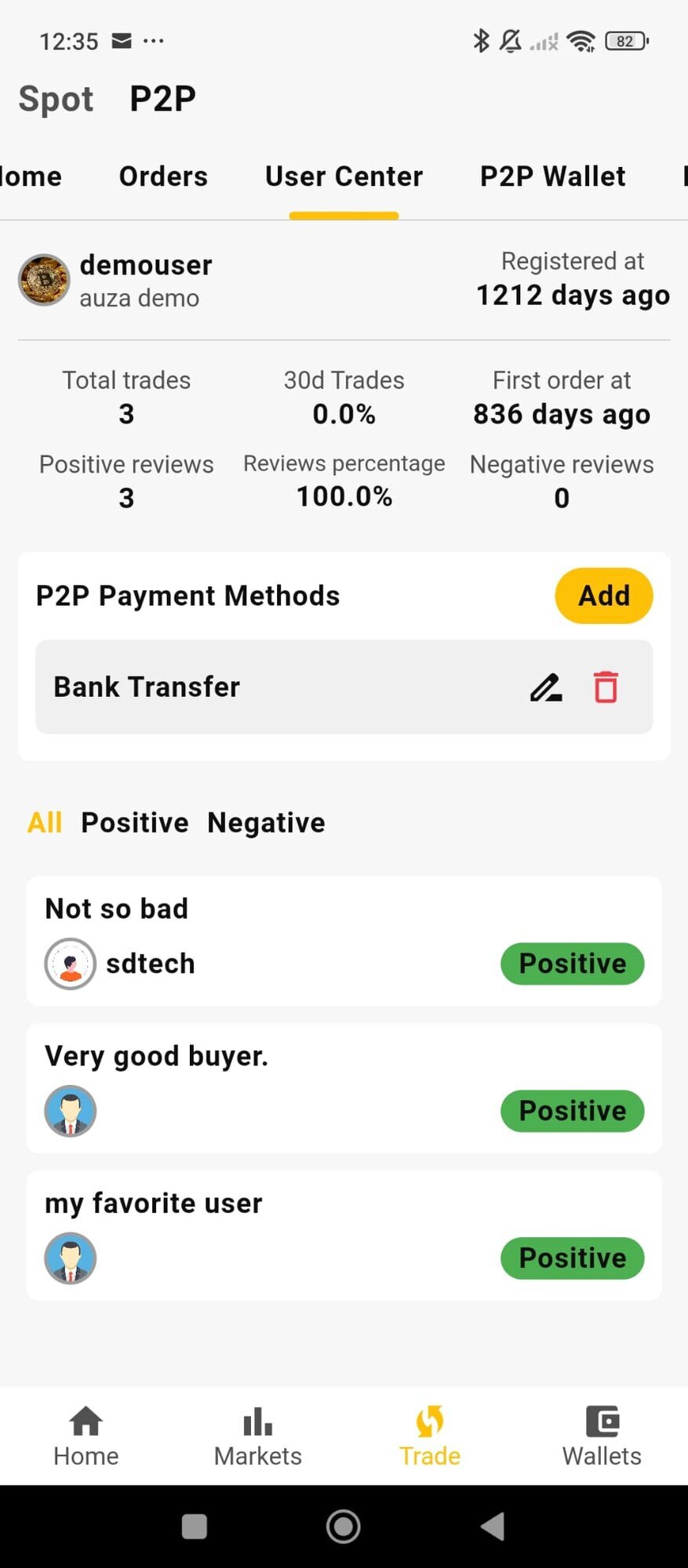Go to the P2P Wallet tab
The width and height of the screenshot is (688, 1568).
(x=552, y=176)
